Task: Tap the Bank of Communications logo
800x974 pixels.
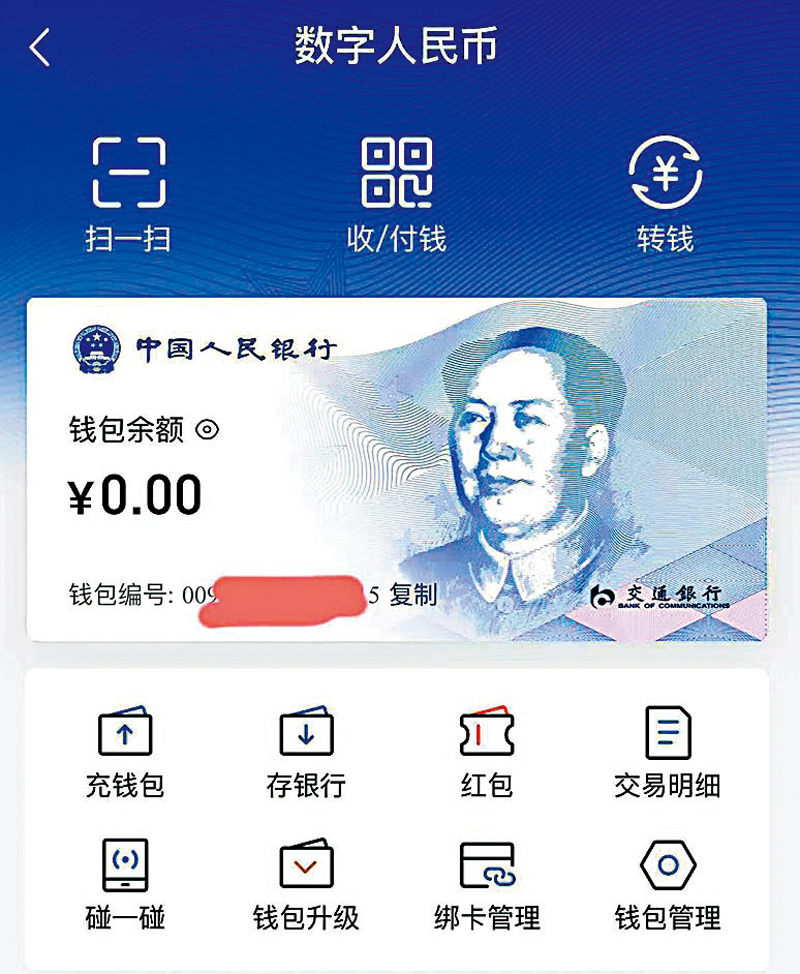Action: point(662,595)
